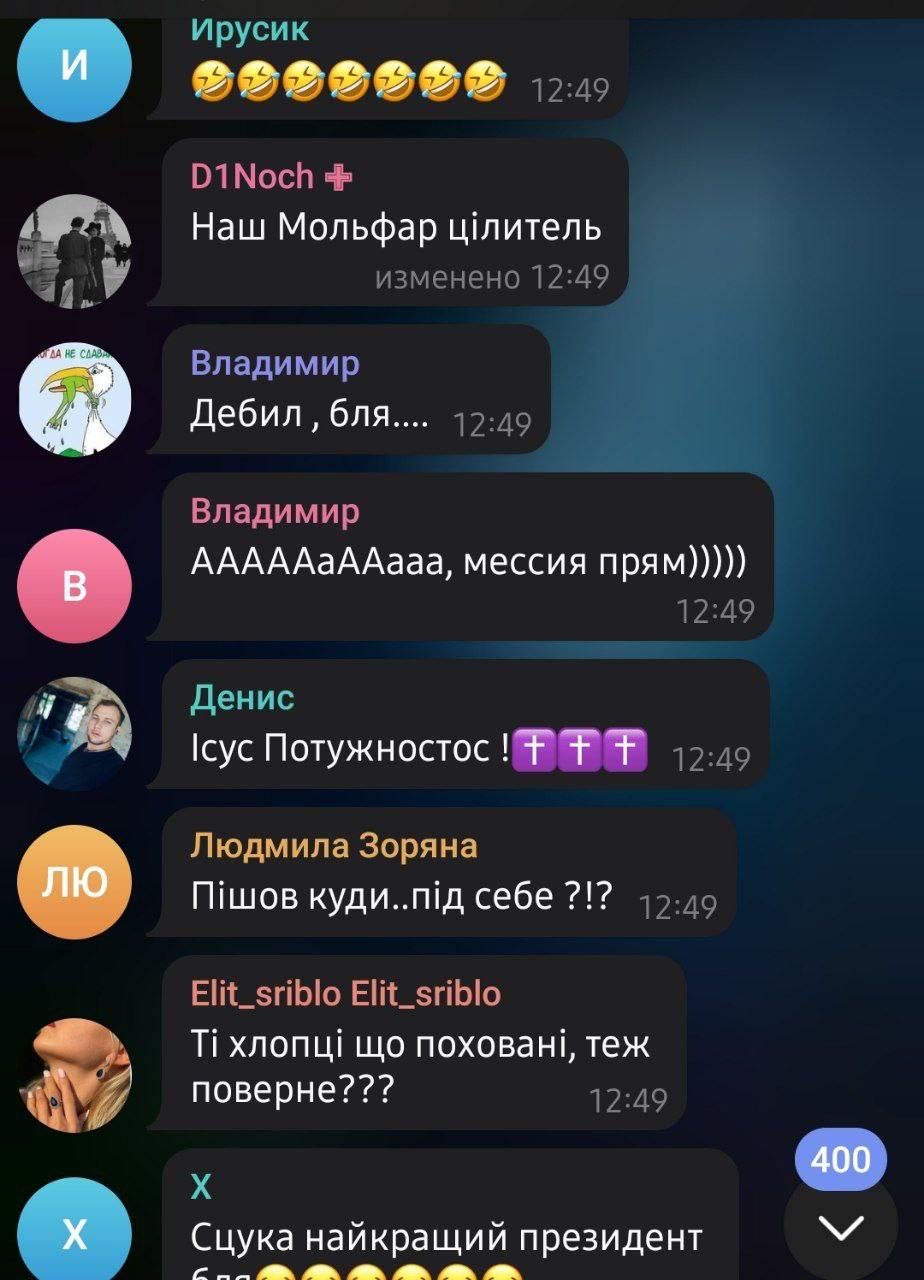View Денис's profile photo

click(x=75, y=733)
